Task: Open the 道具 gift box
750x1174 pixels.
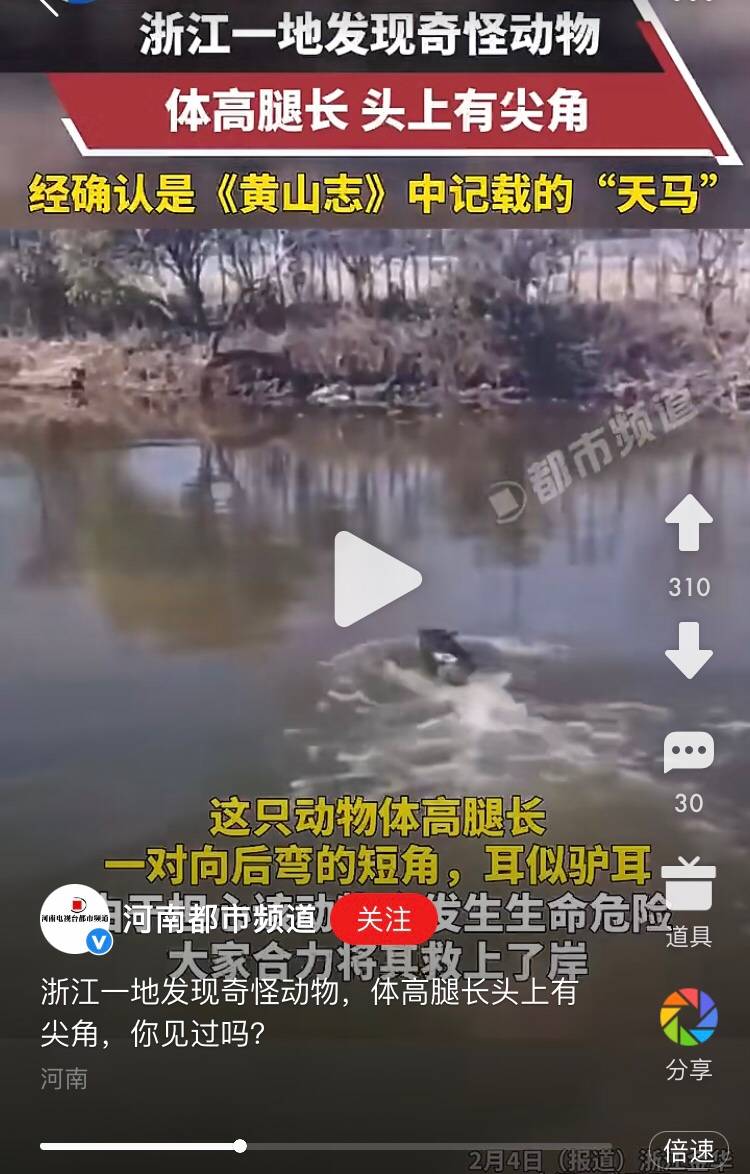Action: 689,886
